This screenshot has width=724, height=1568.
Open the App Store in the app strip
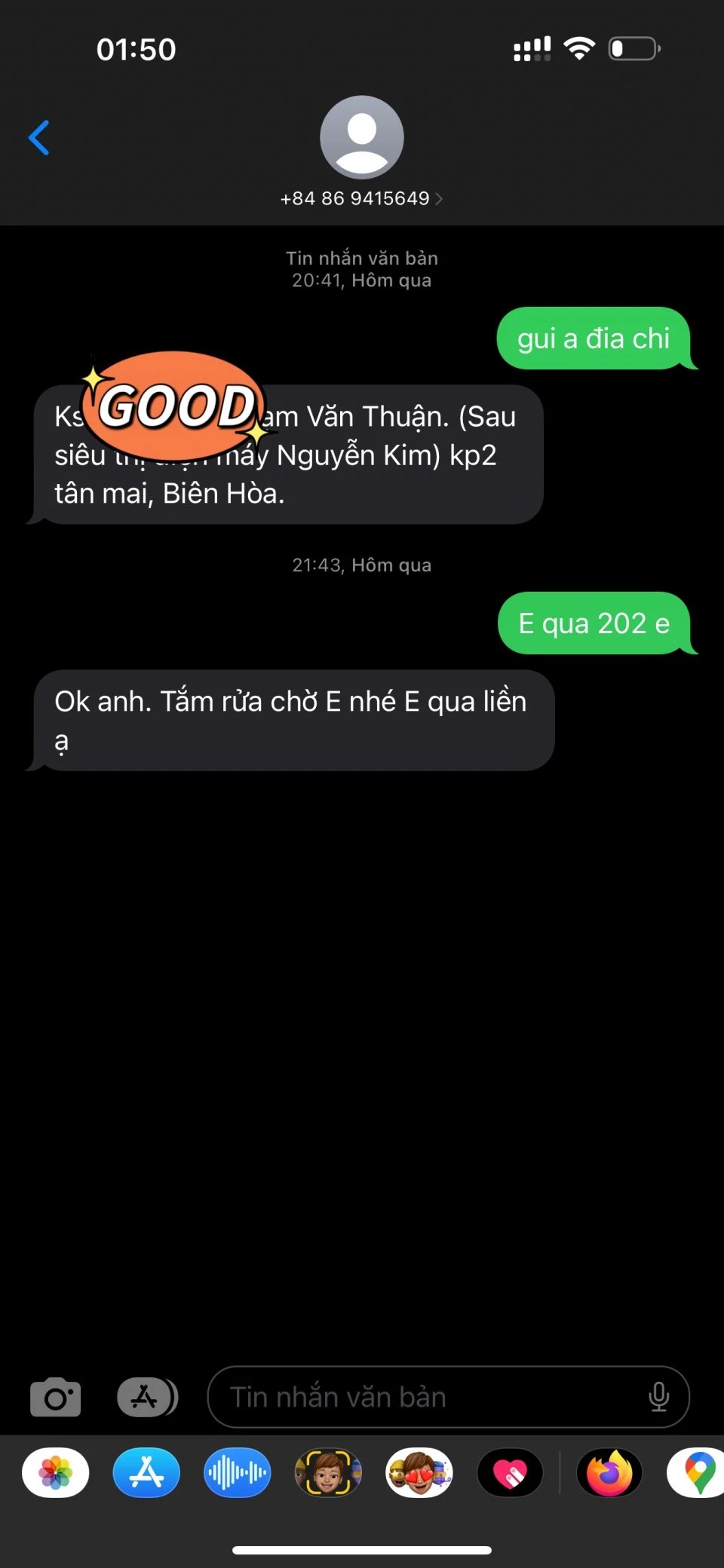click(146, 1472)
